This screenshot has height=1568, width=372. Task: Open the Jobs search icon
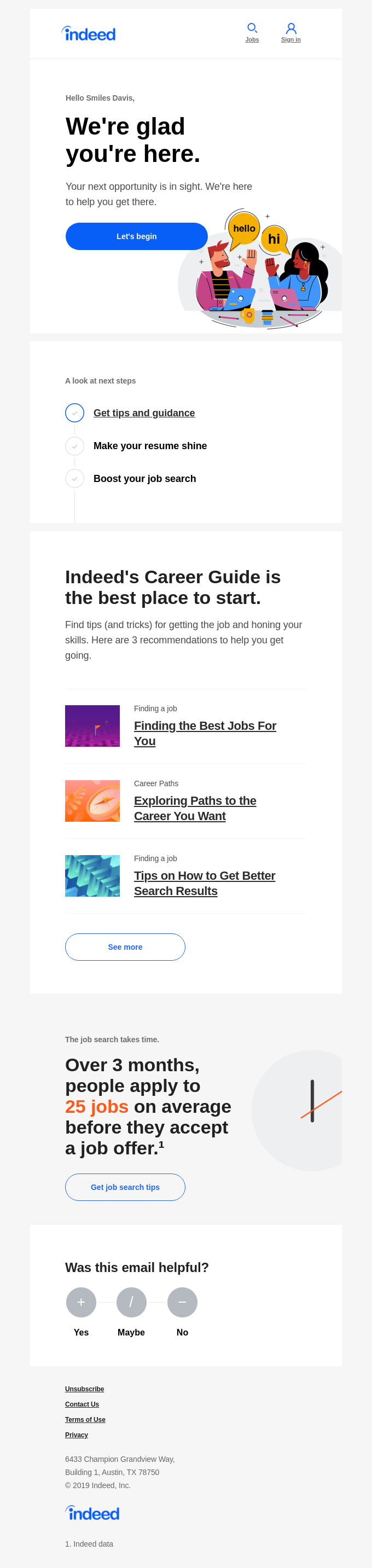tap(252, 28)
